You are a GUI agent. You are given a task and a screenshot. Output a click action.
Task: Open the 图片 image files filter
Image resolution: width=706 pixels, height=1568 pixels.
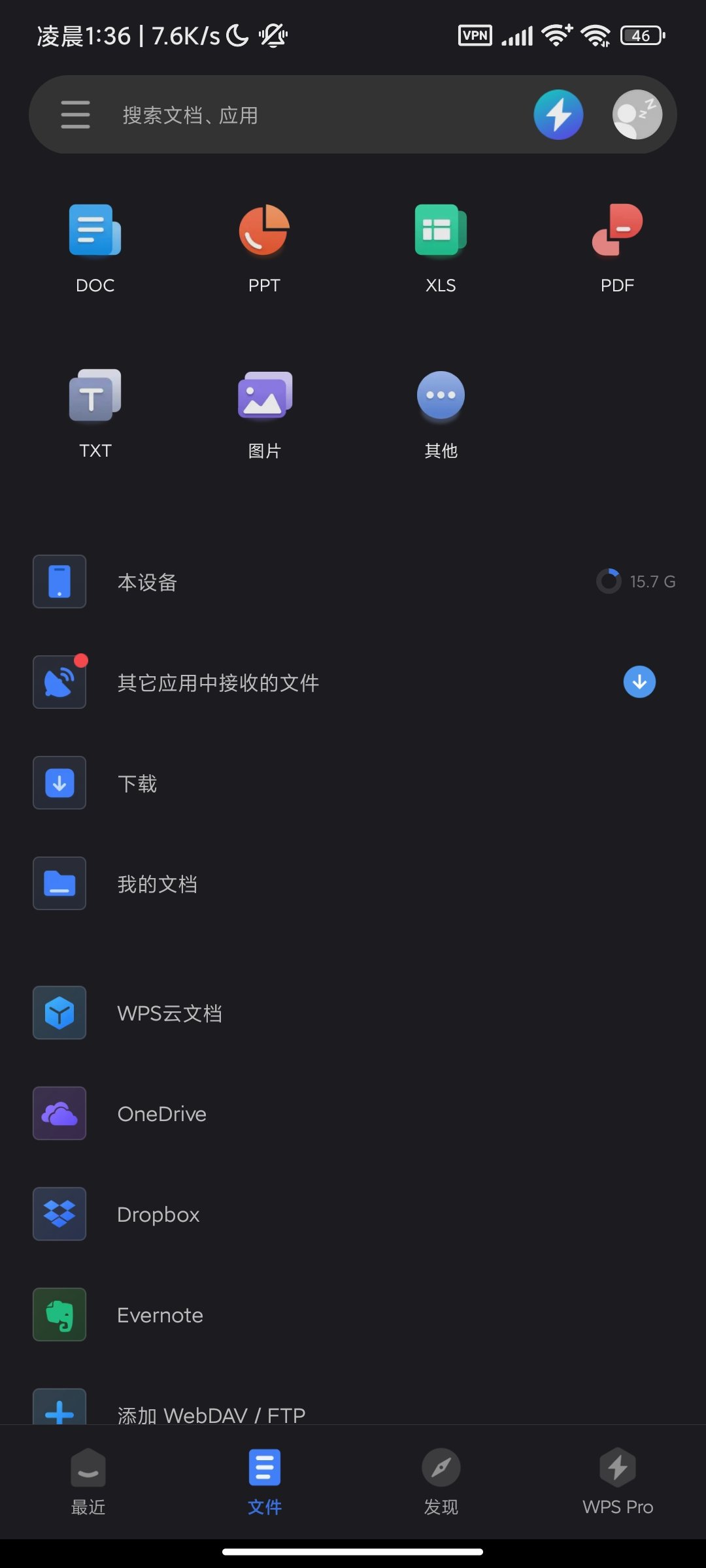coord(264,412)
